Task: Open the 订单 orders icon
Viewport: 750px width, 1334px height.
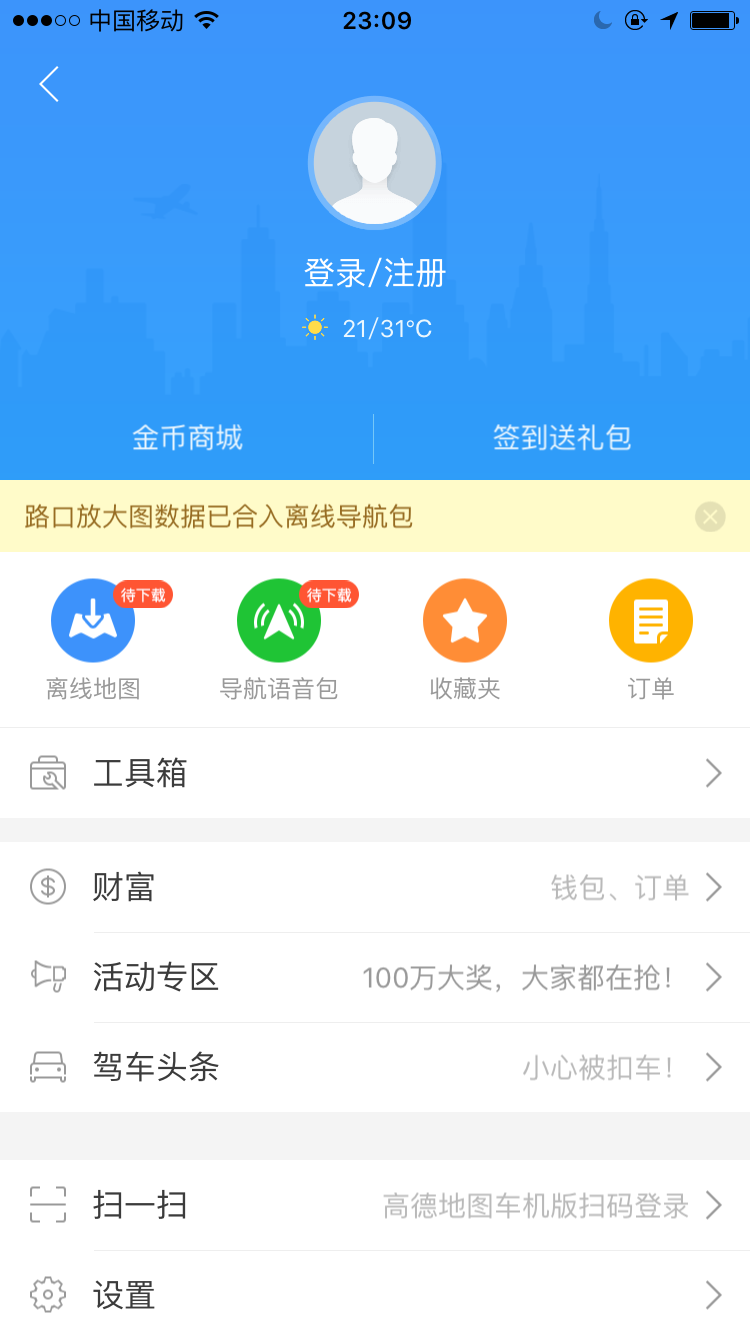Action: coord(650,619)
